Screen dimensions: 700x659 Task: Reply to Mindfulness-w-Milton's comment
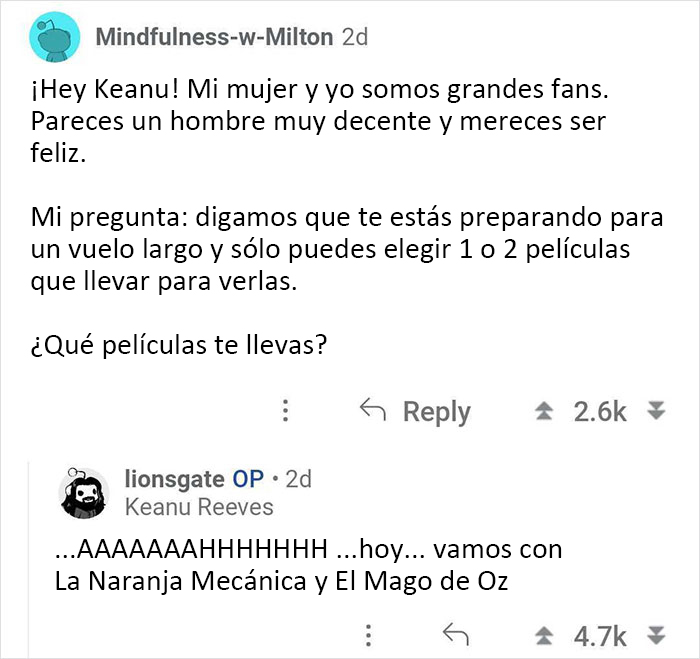pyautogui.click(x=414, y=411)
